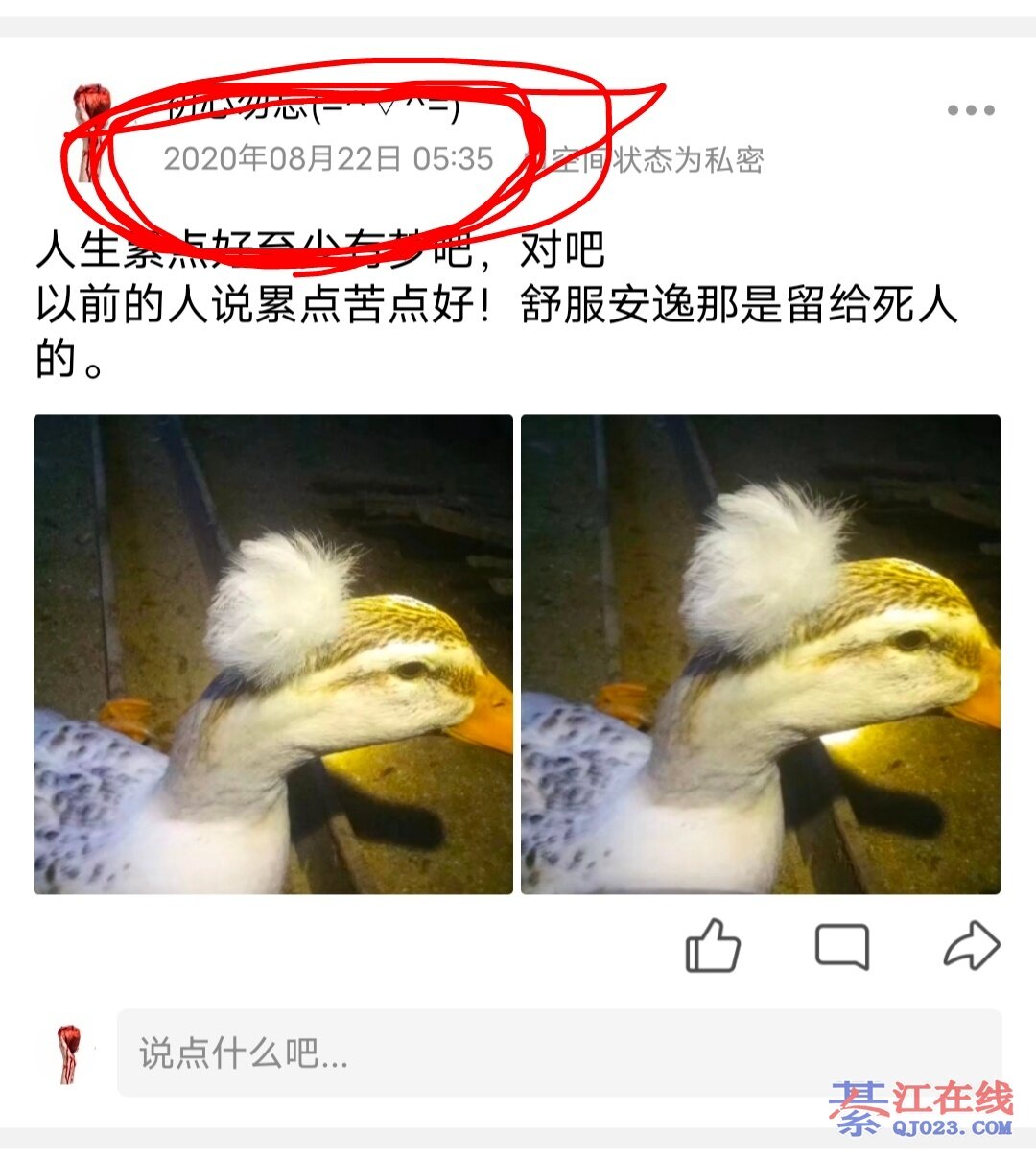The height and width of the screenshot is (1159, 1036).
Task: Share this post using the arrow icon
Action: point(971,946)
